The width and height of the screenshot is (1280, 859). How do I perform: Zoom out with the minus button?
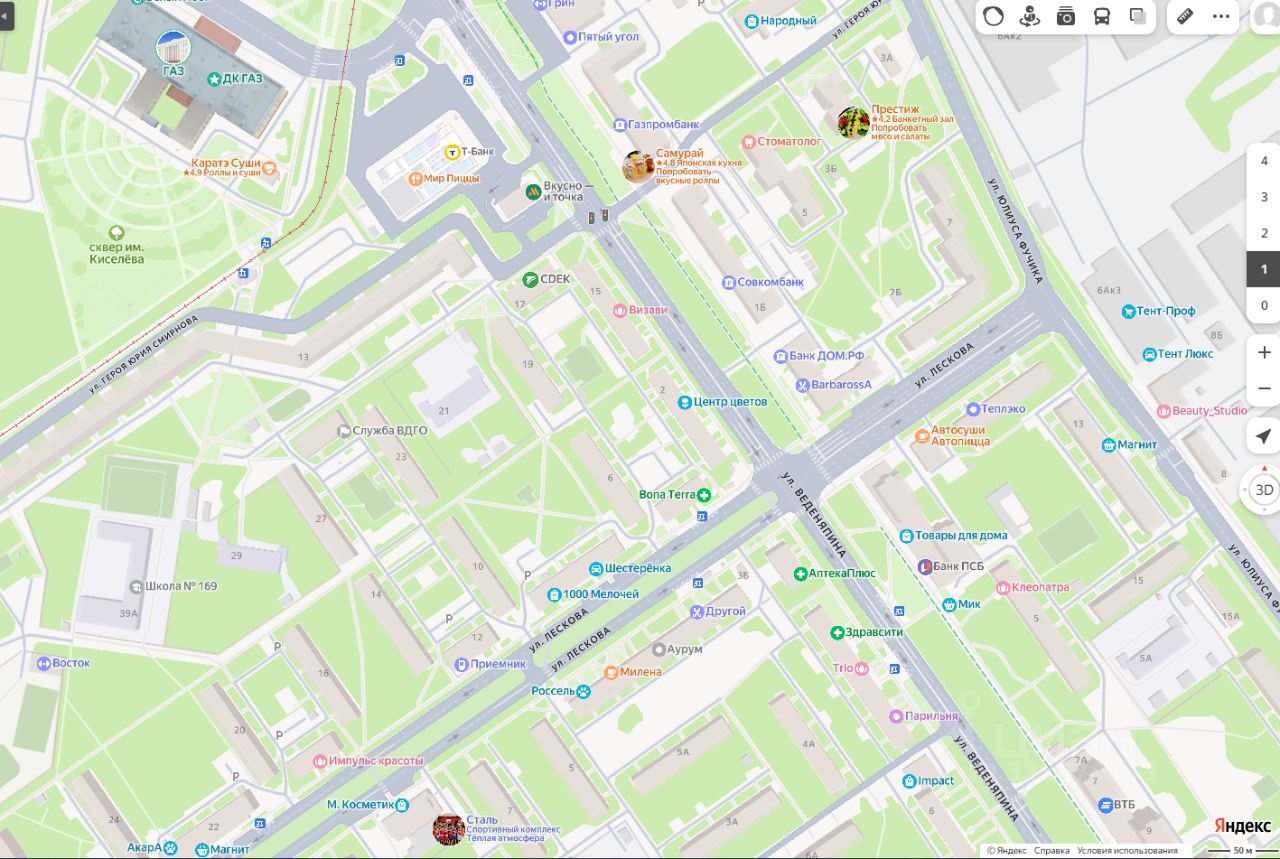click(x=1264, y=388)
